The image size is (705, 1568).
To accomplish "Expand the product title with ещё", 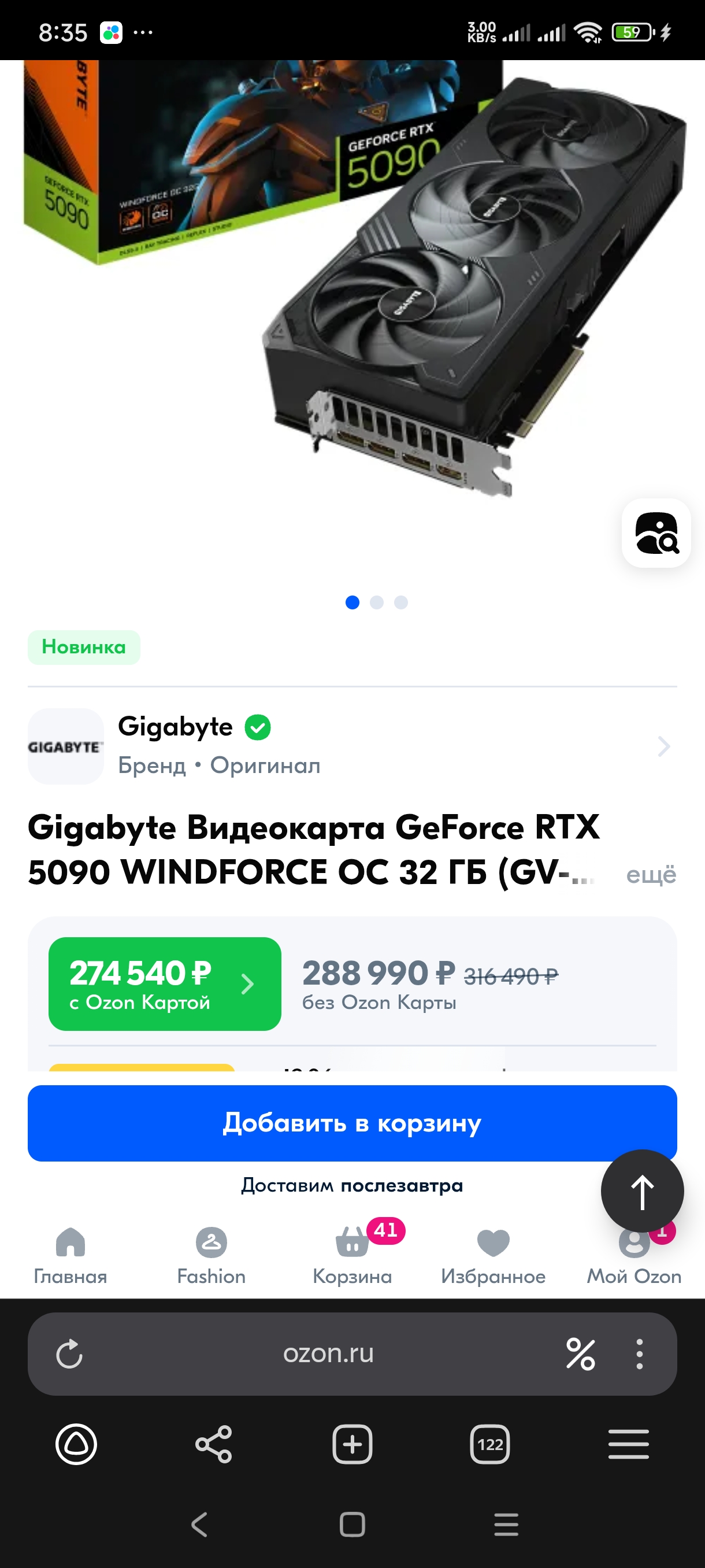I will 650,875.
